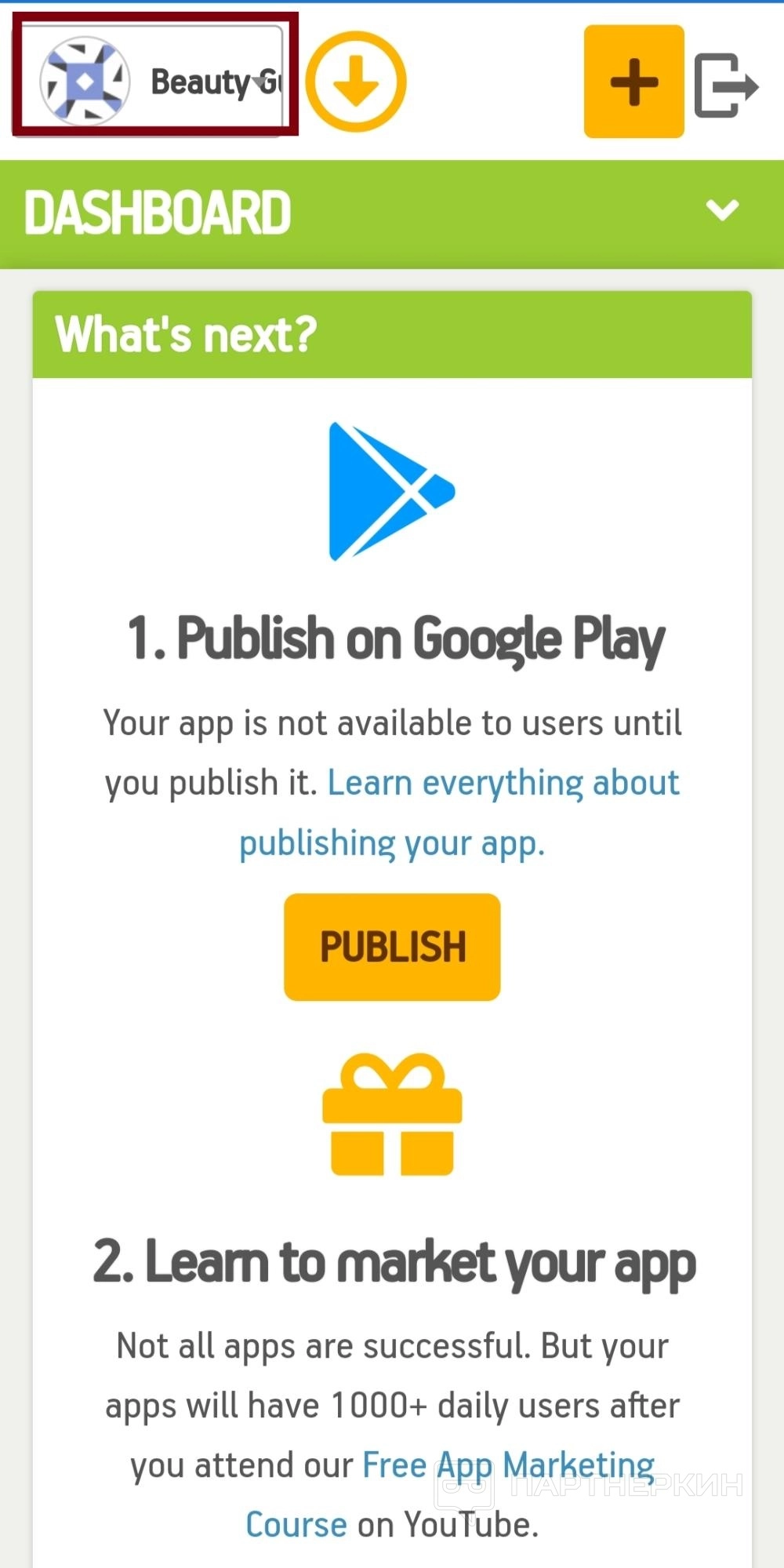Tap the orange download arrow icon
784x1568 pixels.
355,82
